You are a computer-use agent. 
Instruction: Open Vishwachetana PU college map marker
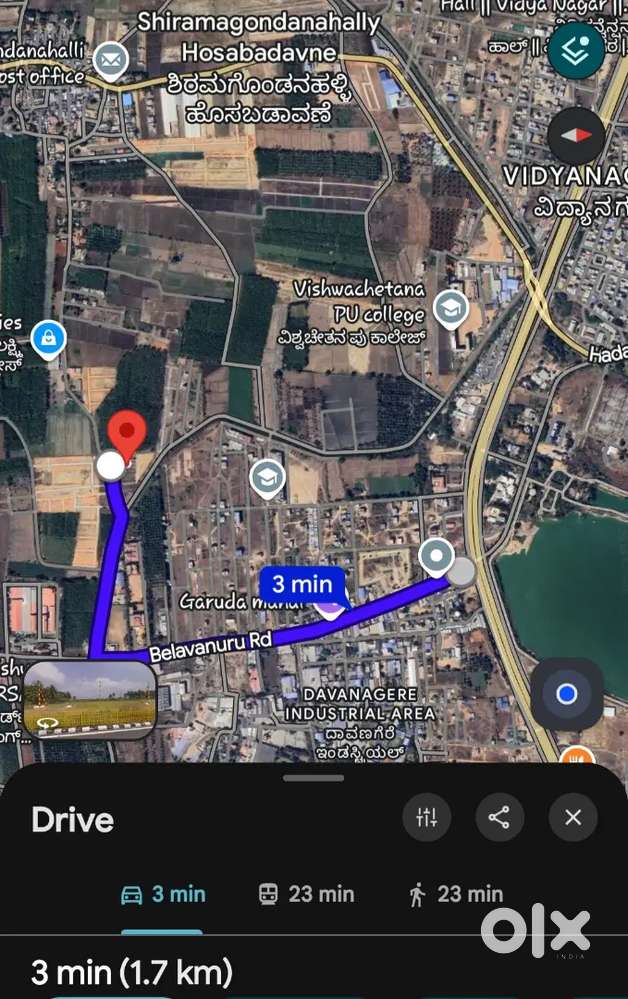[451, 309]
